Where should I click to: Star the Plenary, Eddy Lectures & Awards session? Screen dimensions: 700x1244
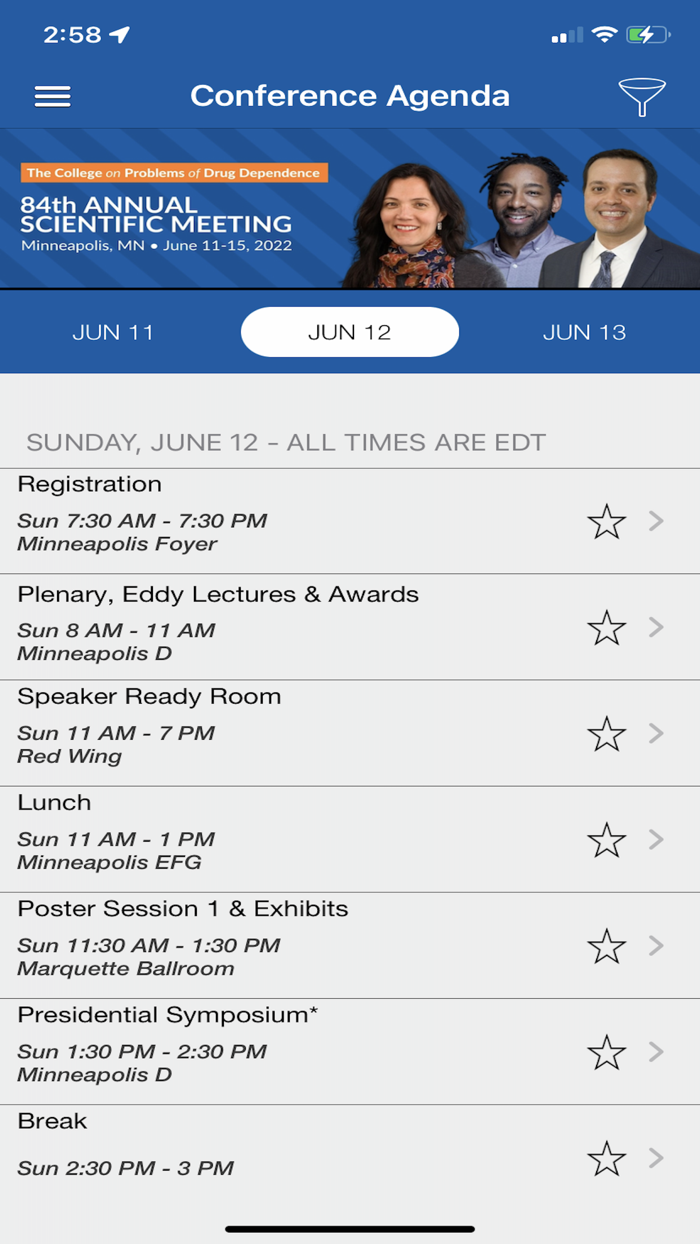tap(606, 628)
